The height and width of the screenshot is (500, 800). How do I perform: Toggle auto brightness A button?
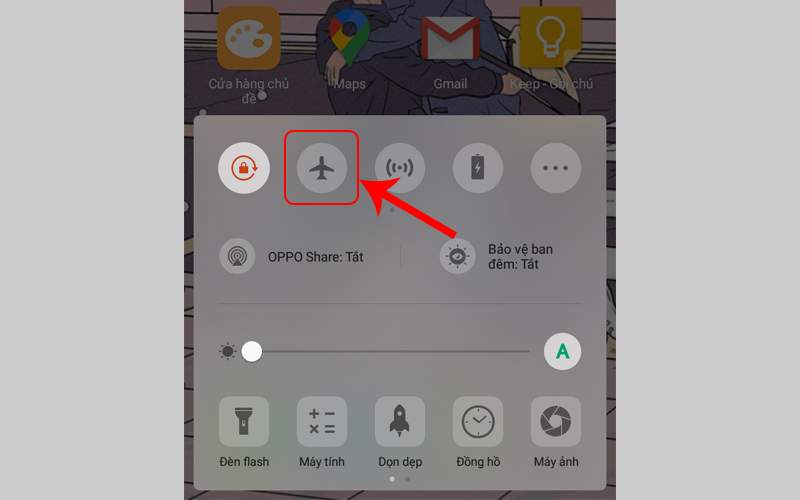click(562, 351)
